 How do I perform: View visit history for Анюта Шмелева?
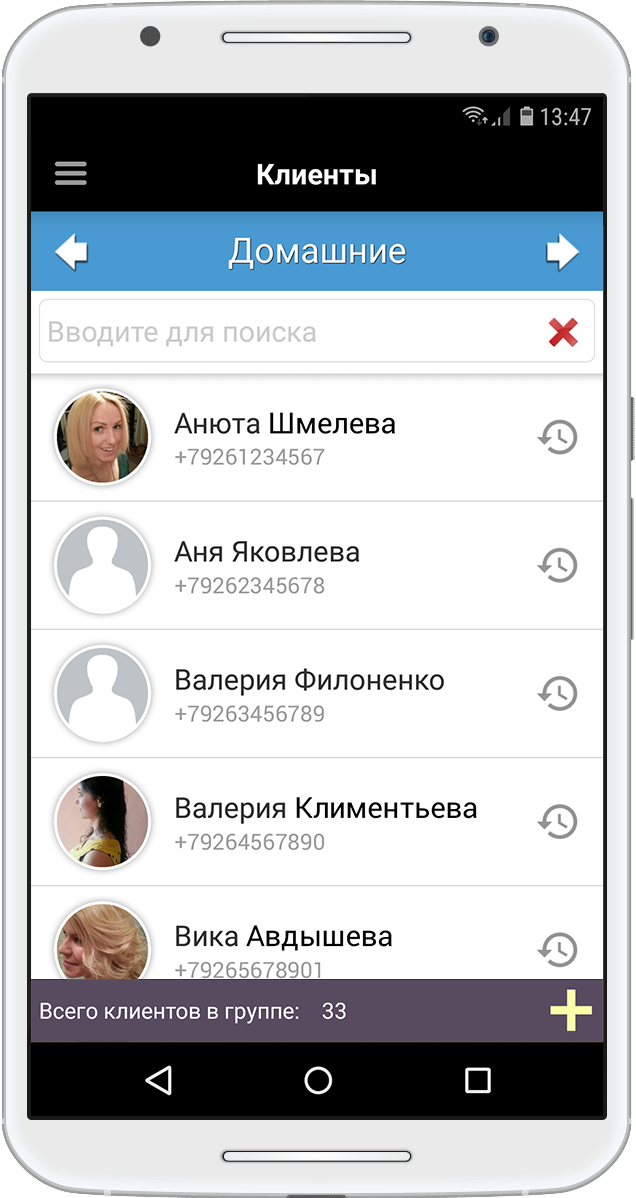pos(558,437)
